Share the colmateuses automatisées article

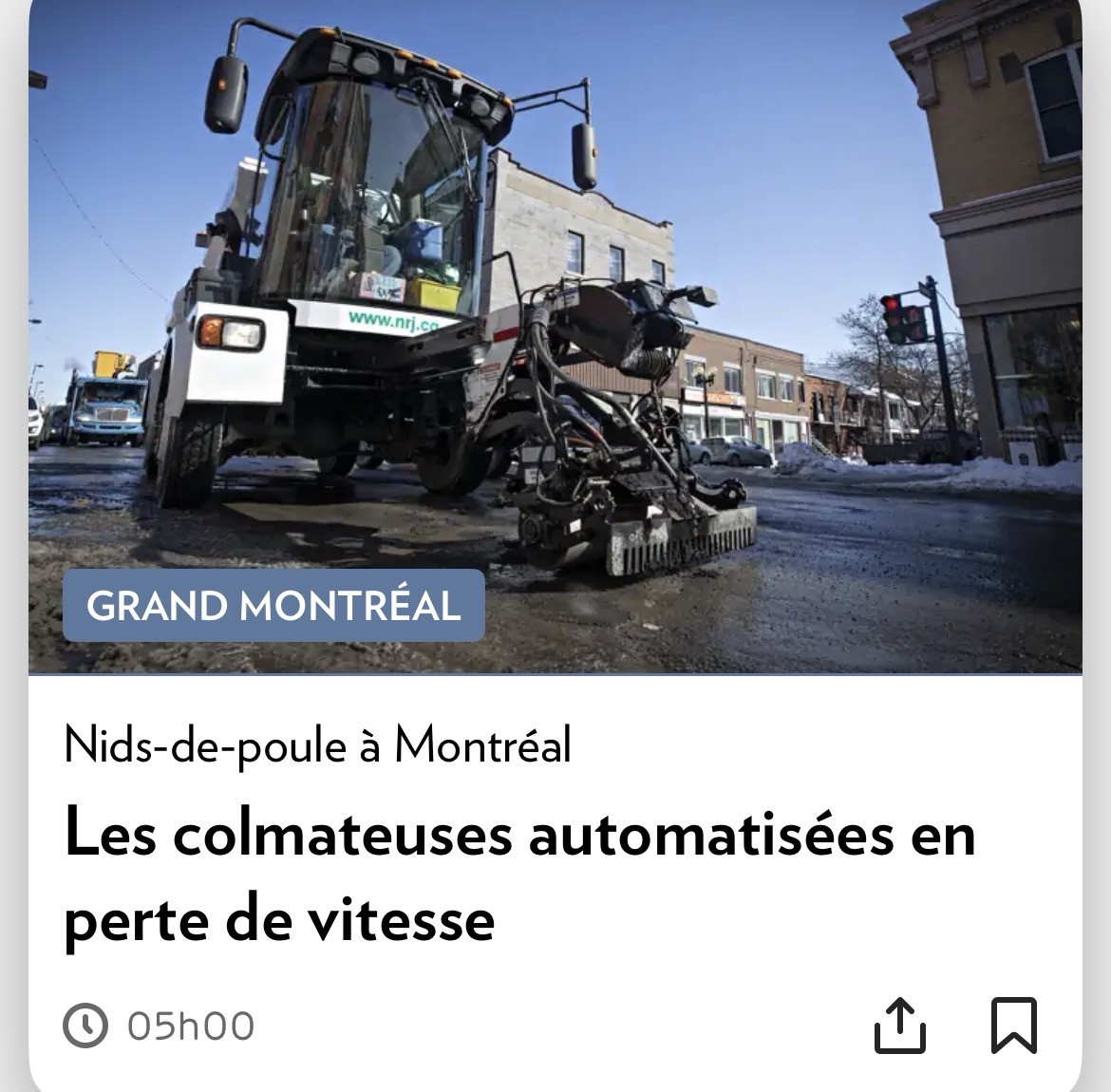(898, 1026)
